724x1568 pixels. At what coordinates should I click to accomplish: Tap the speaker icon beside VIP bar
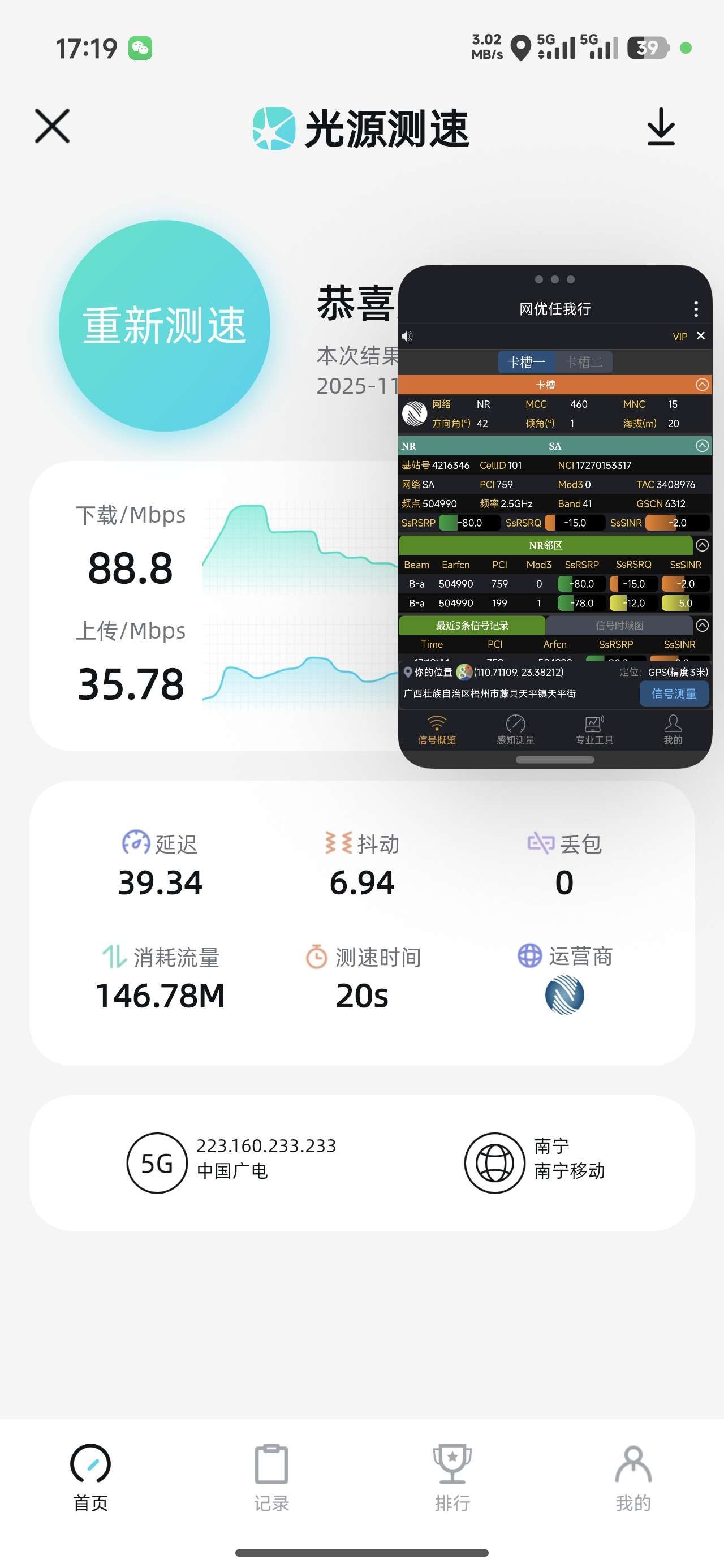coord(407,336)
